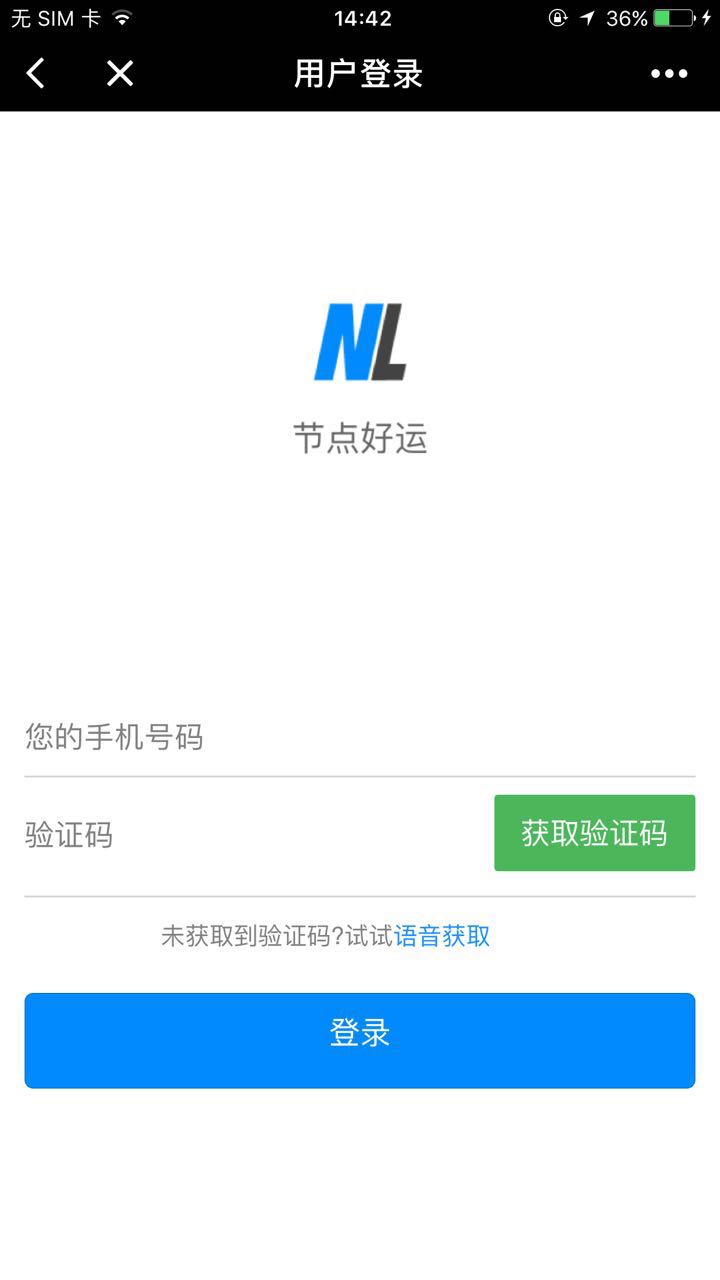This screenshot has width=720, height=1280.
Task: Open the three-dot overflow menu
Action: click(x=669, y=73)
